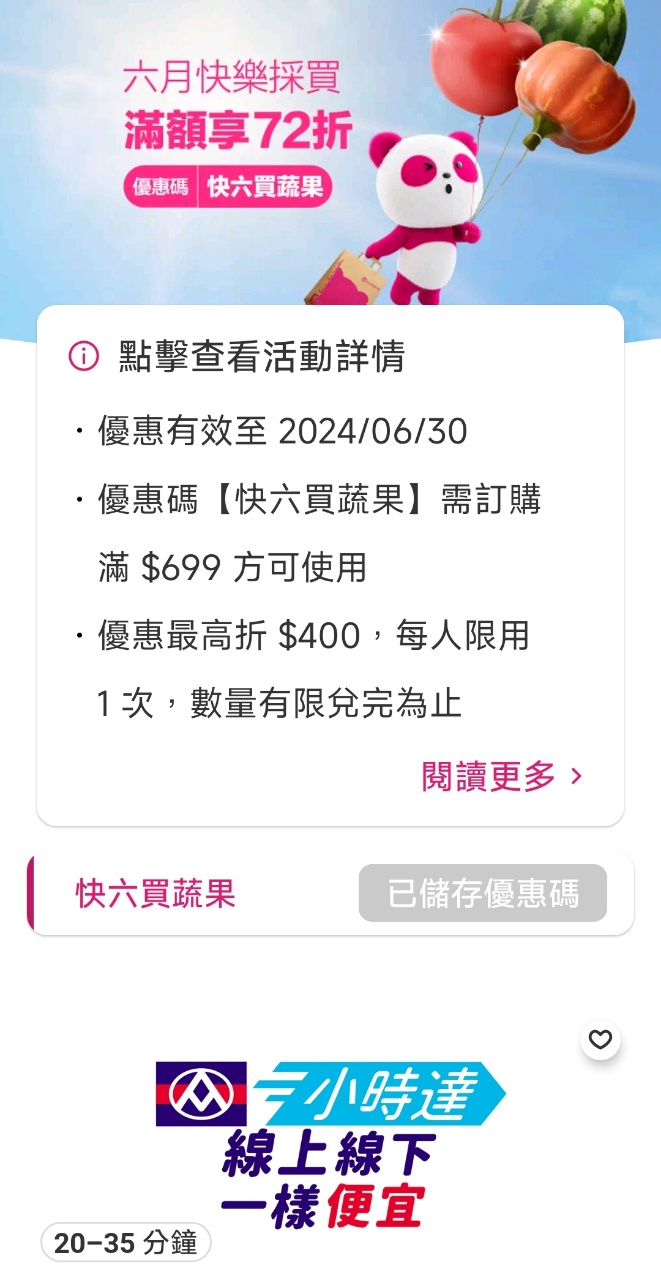The height and width of the screenshot is (1280, 661).
Task: Tap the 已儲存優惠碼 button
Action: tap(482, 893)
